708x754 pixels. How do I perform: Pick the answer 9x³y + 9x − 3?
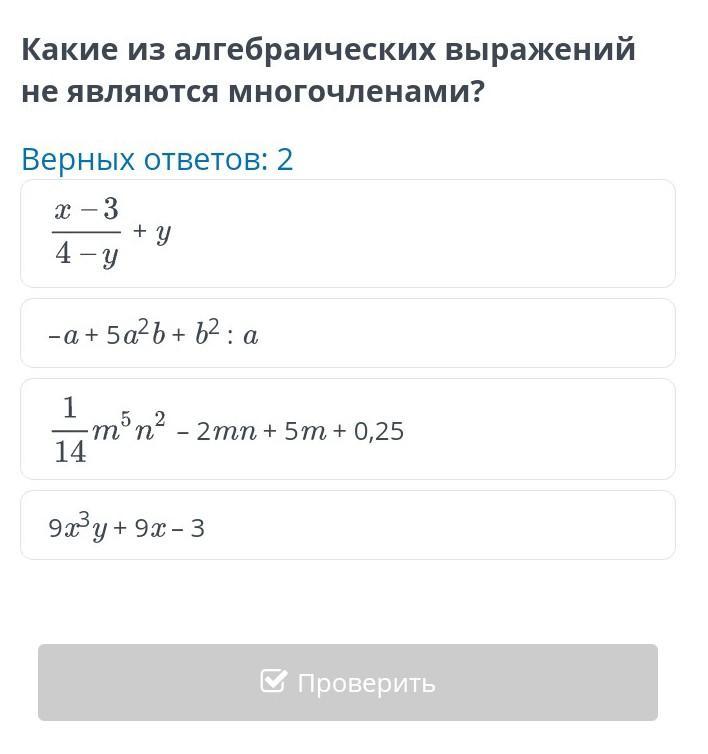point(347,526)
